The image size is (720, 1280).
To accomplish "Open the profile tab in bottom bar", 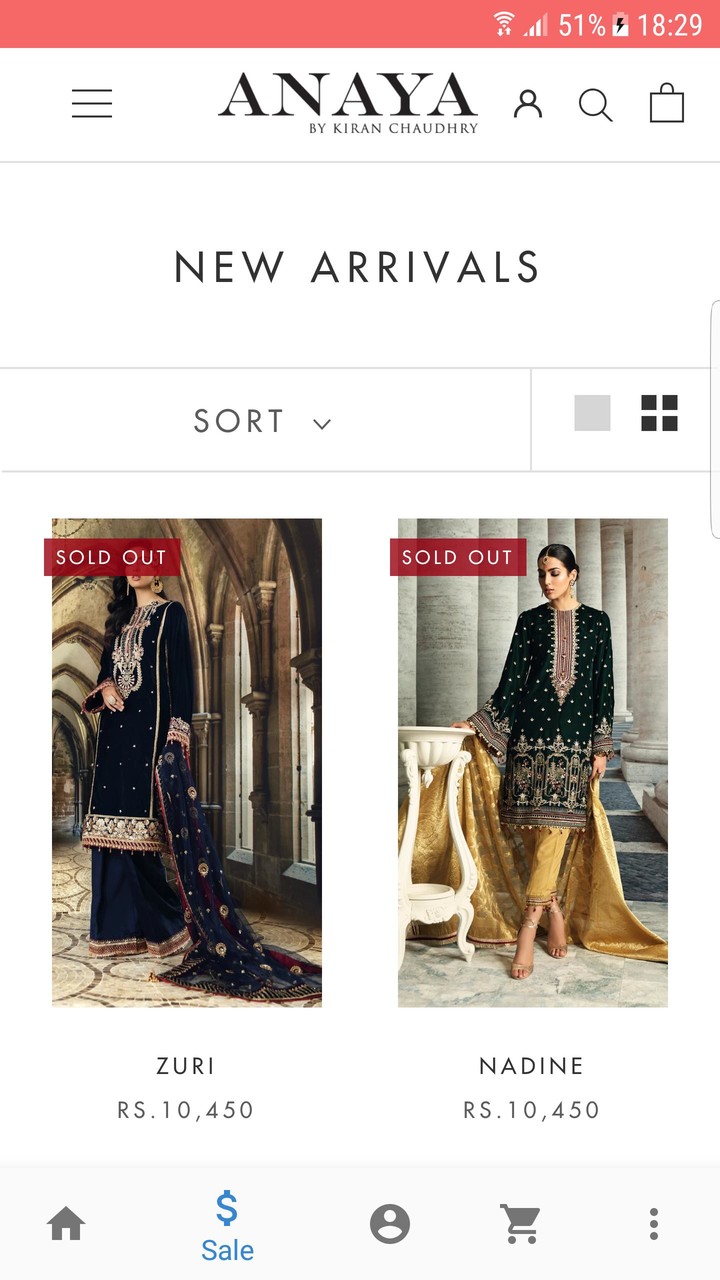I will (x=390, y=1223).
